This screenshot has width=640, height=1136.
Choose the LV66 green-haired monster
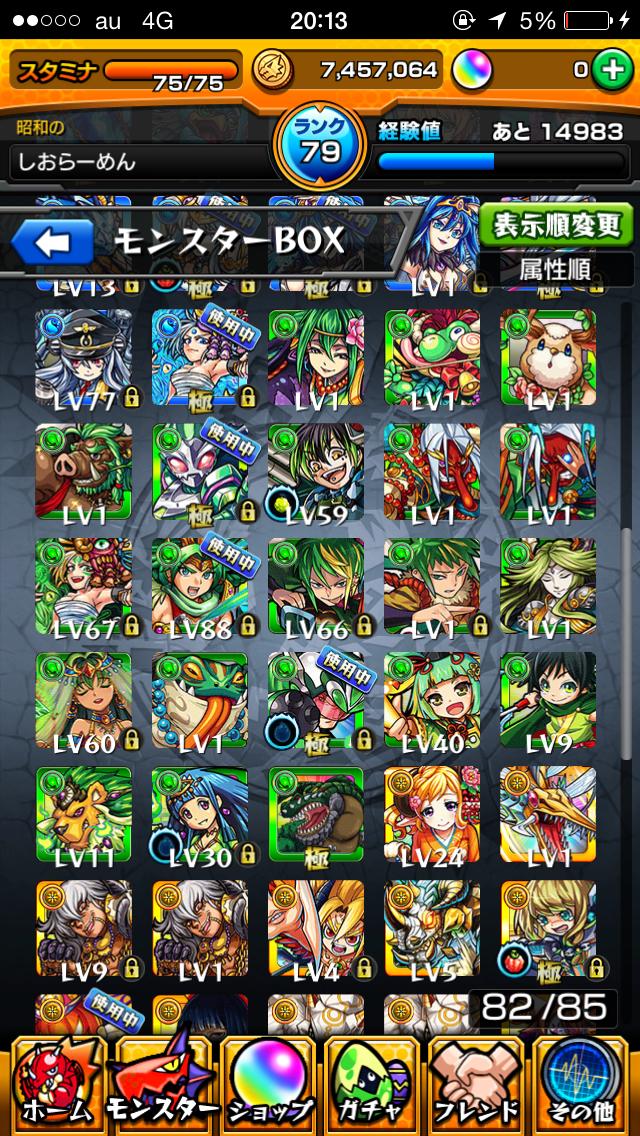[316, 587]
